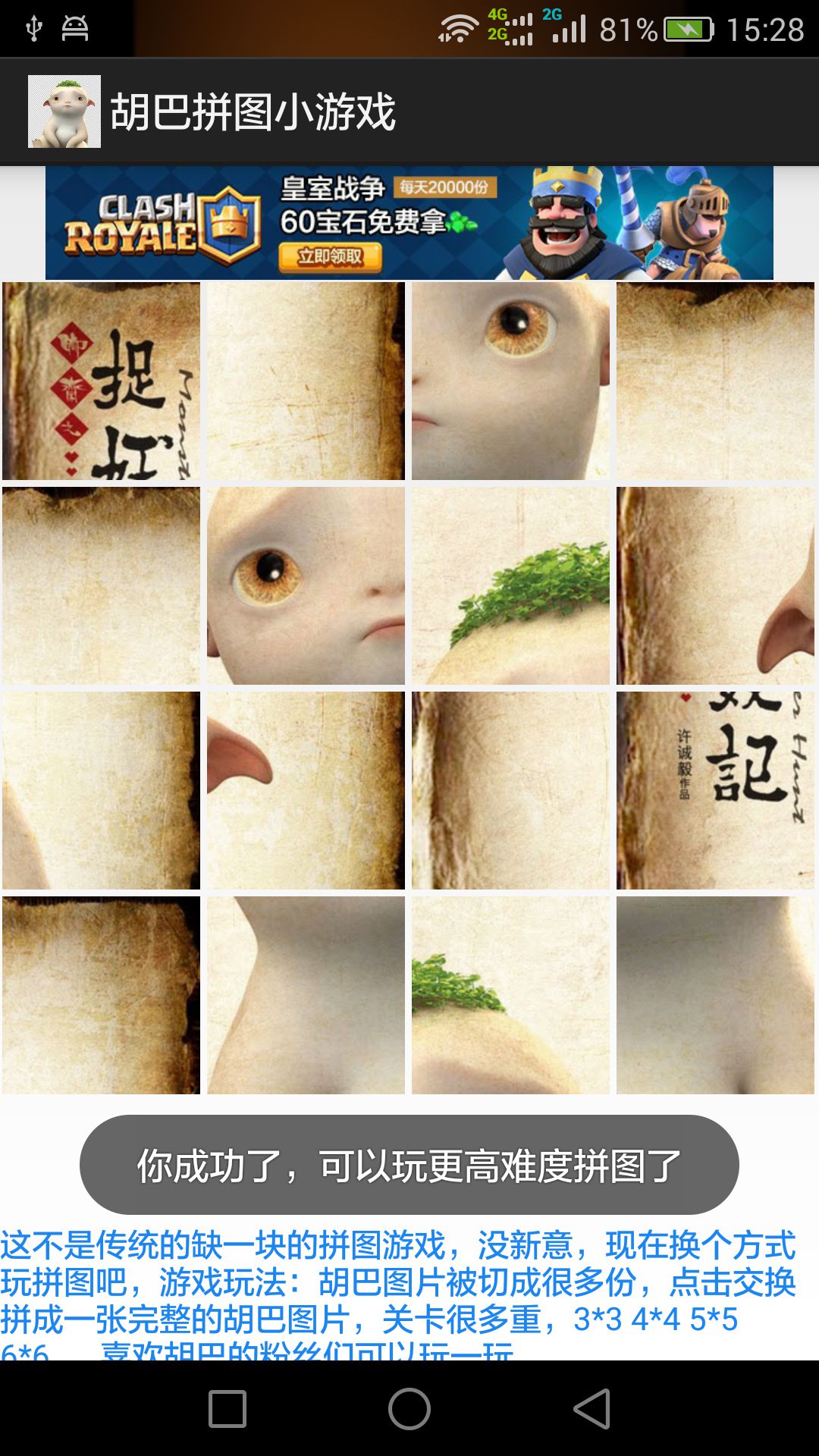Tap the tile showing the pink ear tip
The width and height of the screenshot is (819, 1456).
coord(306,790)
